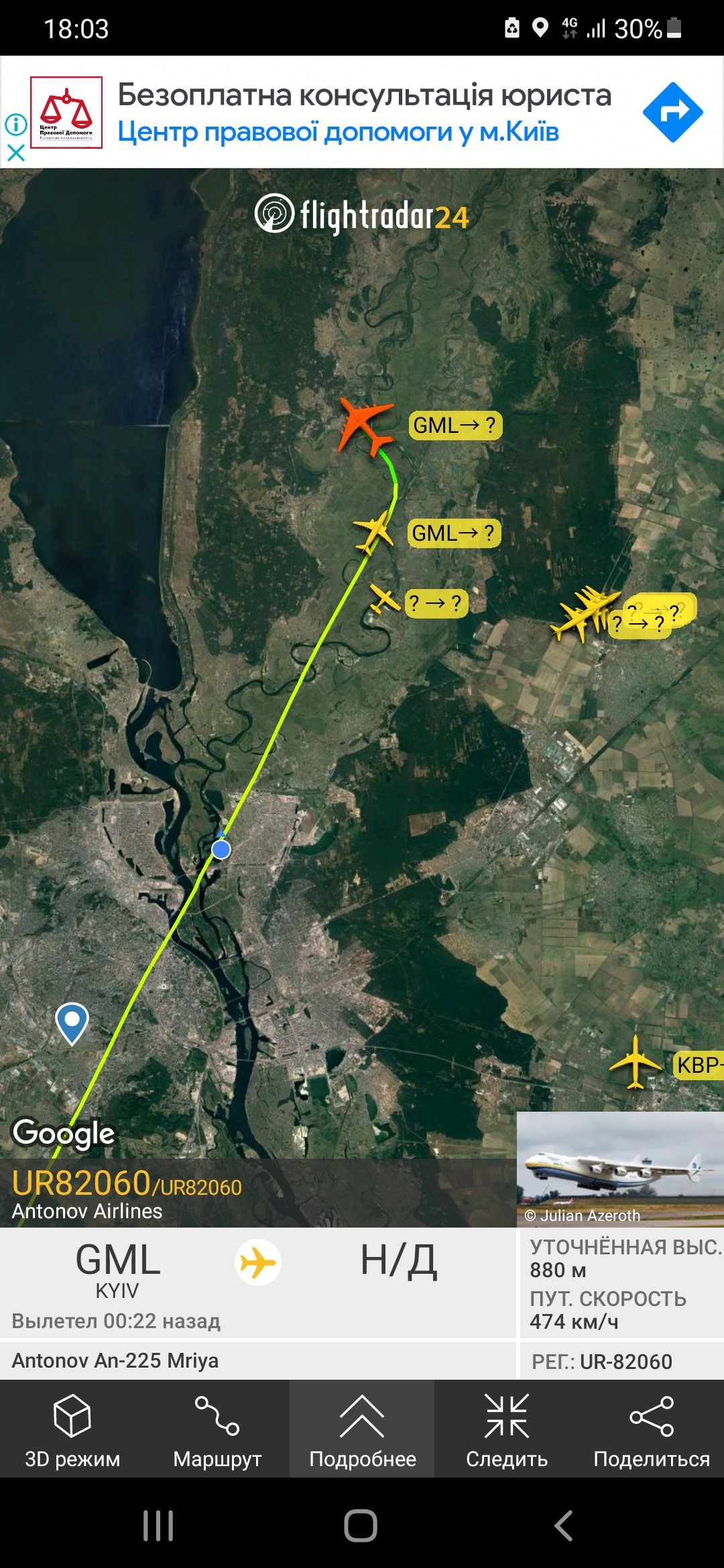This screenshot has height=1568, width=724.
Task: Share flight via Поделиться
Action: [652, 1429]
